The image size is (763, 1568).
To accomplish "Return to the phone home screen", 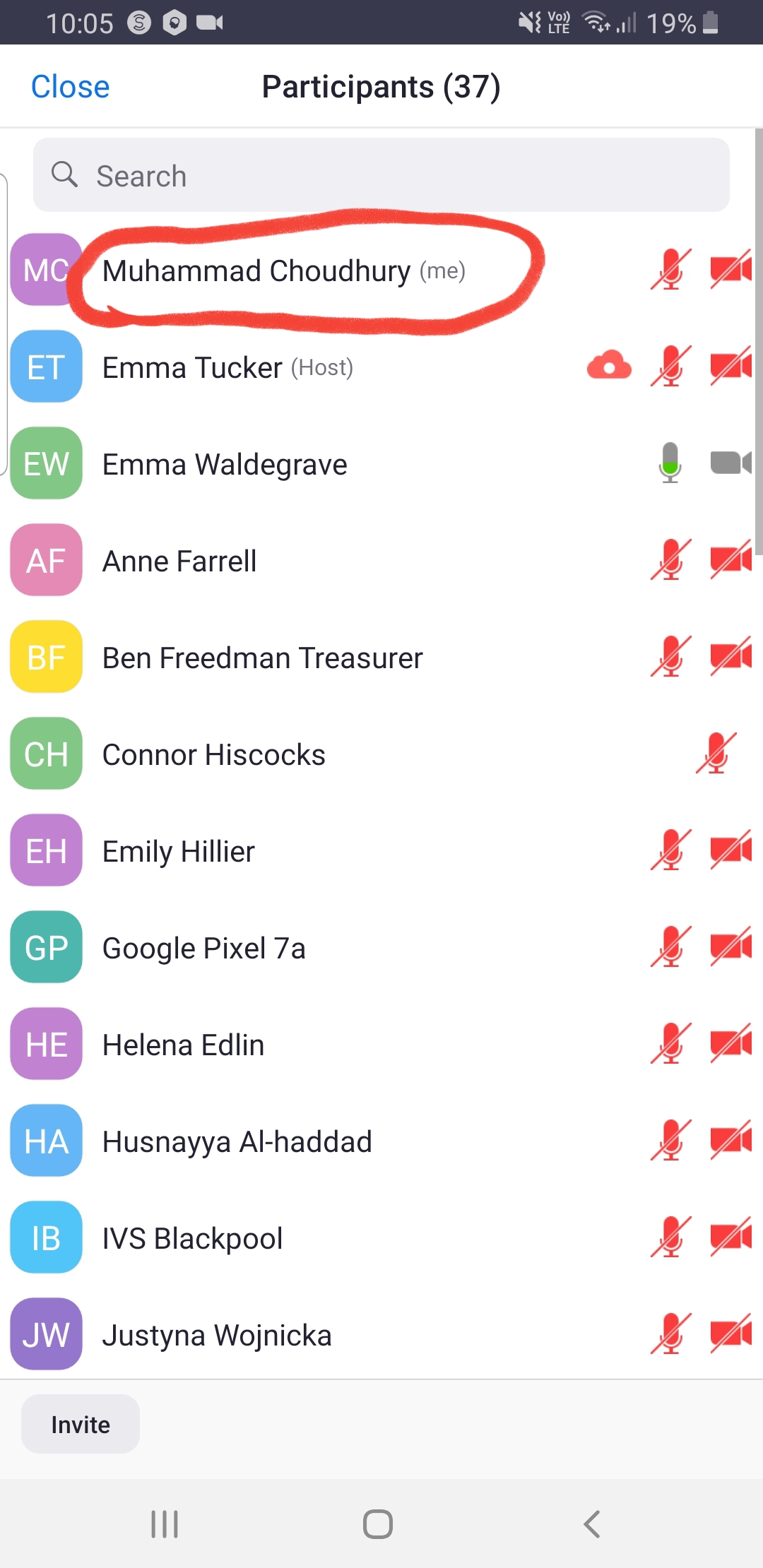I will point(378,1524).
